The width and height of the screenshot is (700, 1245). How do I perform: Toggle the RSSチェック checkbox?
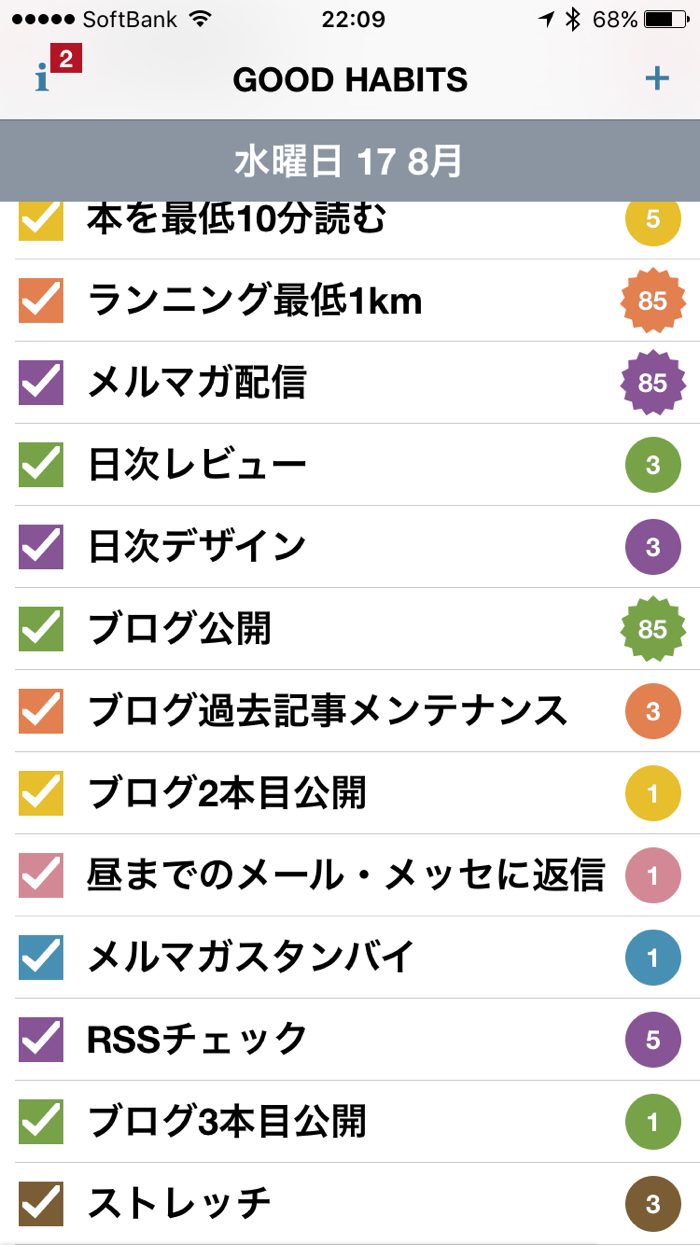41,1039
